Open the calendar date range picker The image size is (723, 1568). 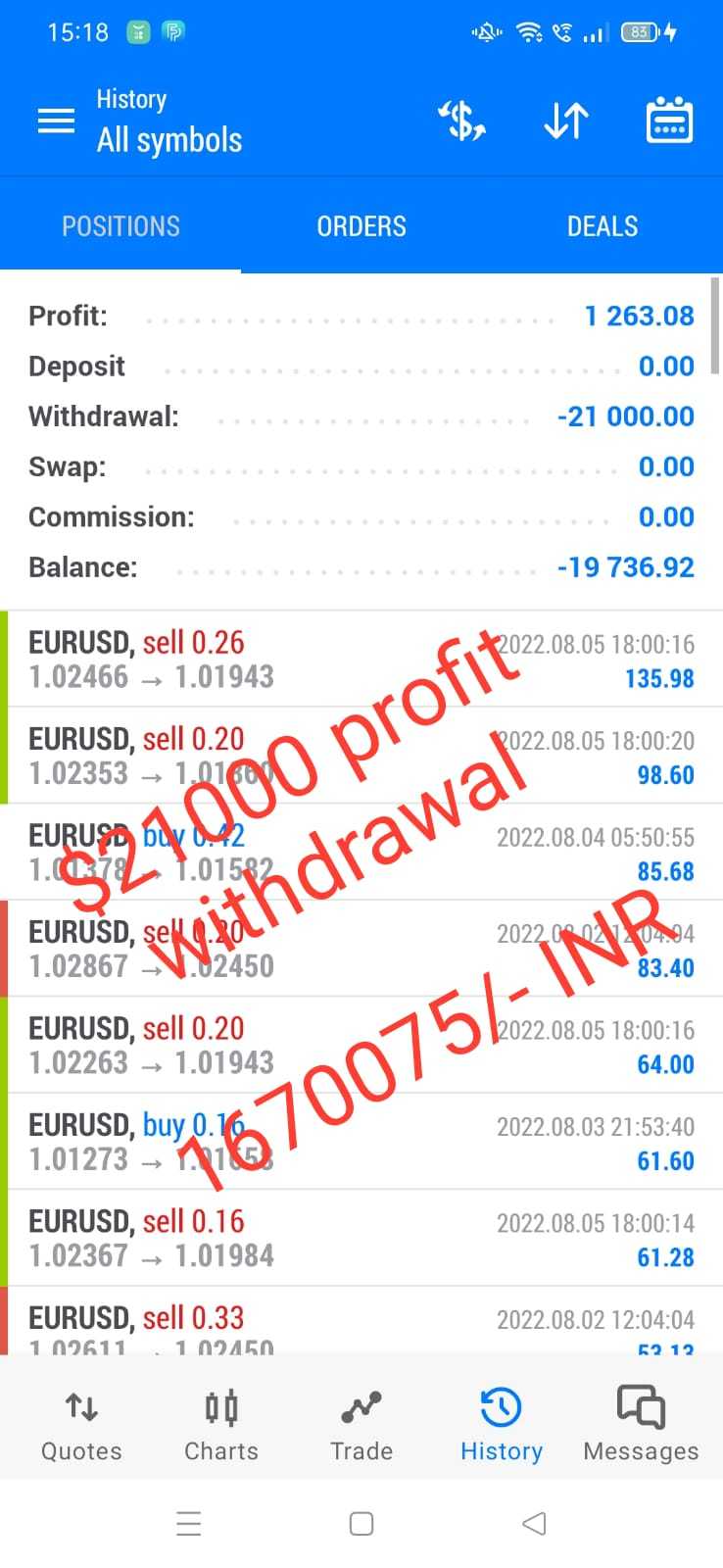click(669, 121)
